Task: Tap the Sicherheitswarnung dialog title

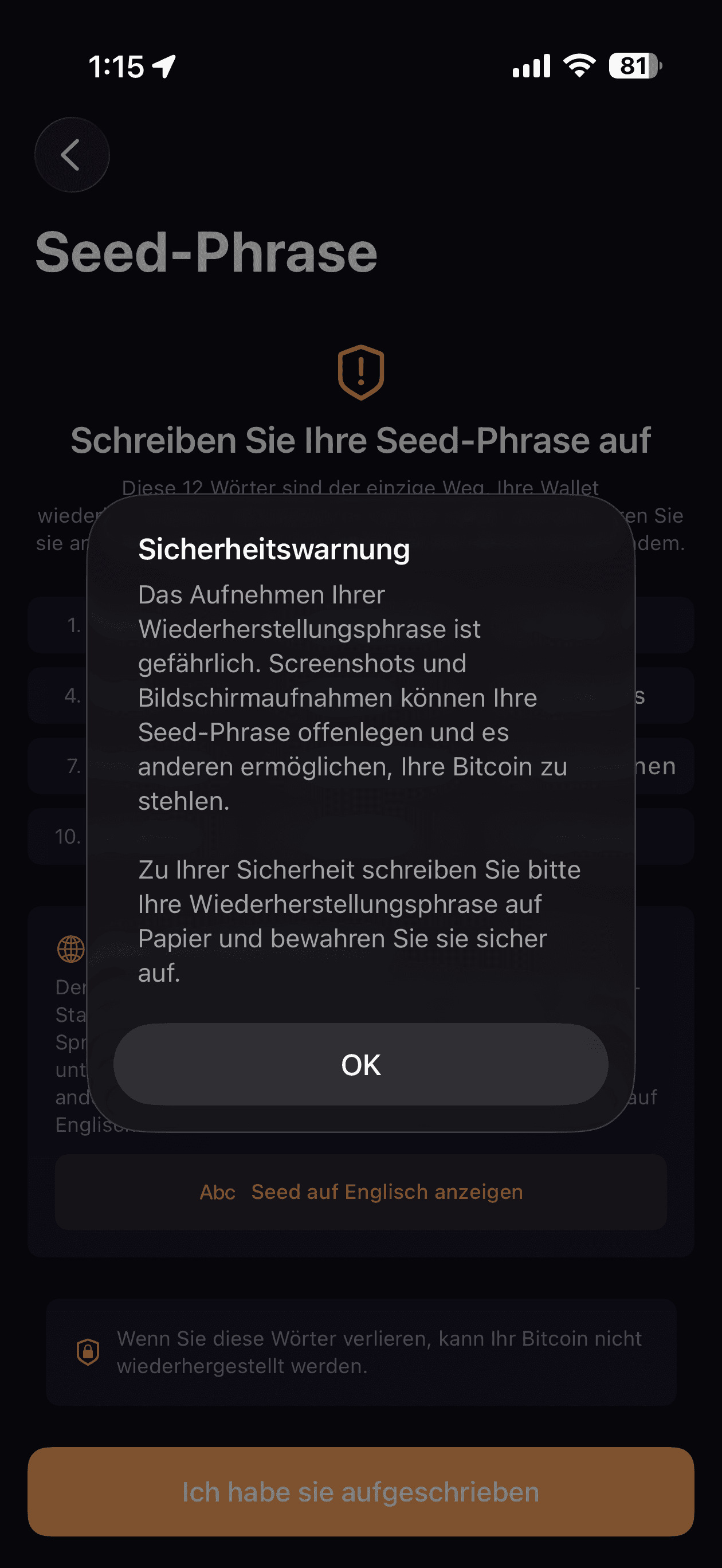Action: coord(275,550)
